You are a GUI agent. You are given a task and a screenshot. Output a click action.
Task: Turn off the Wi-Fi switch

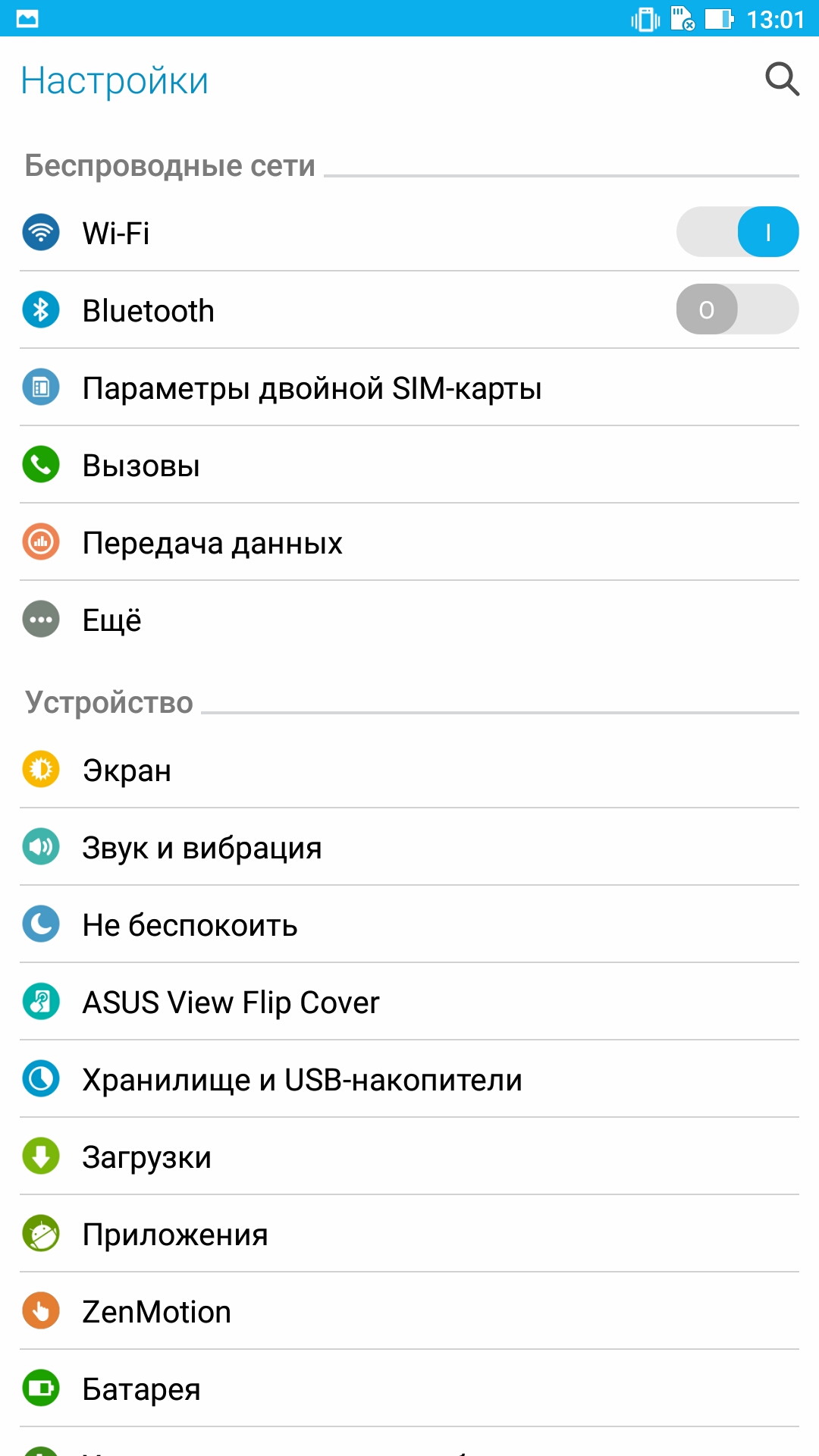click(x=737, y=232)
